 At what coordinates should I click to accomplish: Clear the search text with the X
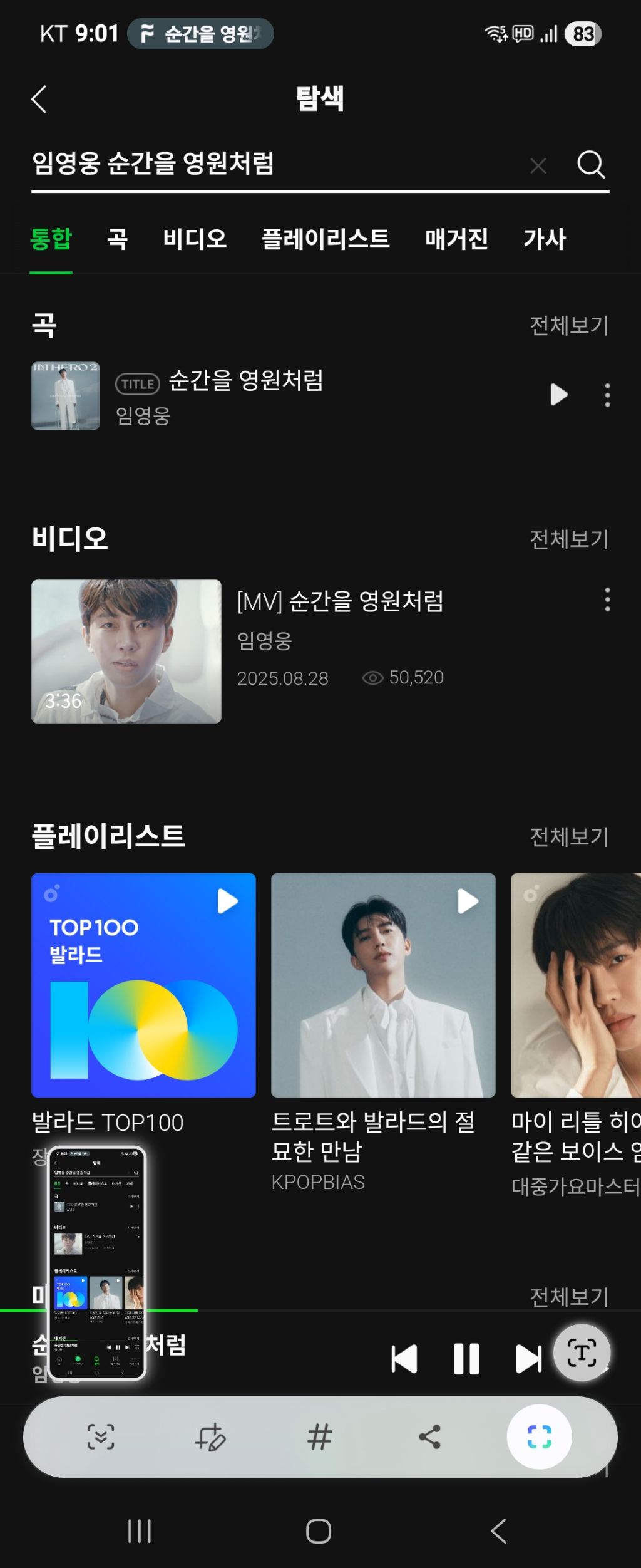[538, 165]
